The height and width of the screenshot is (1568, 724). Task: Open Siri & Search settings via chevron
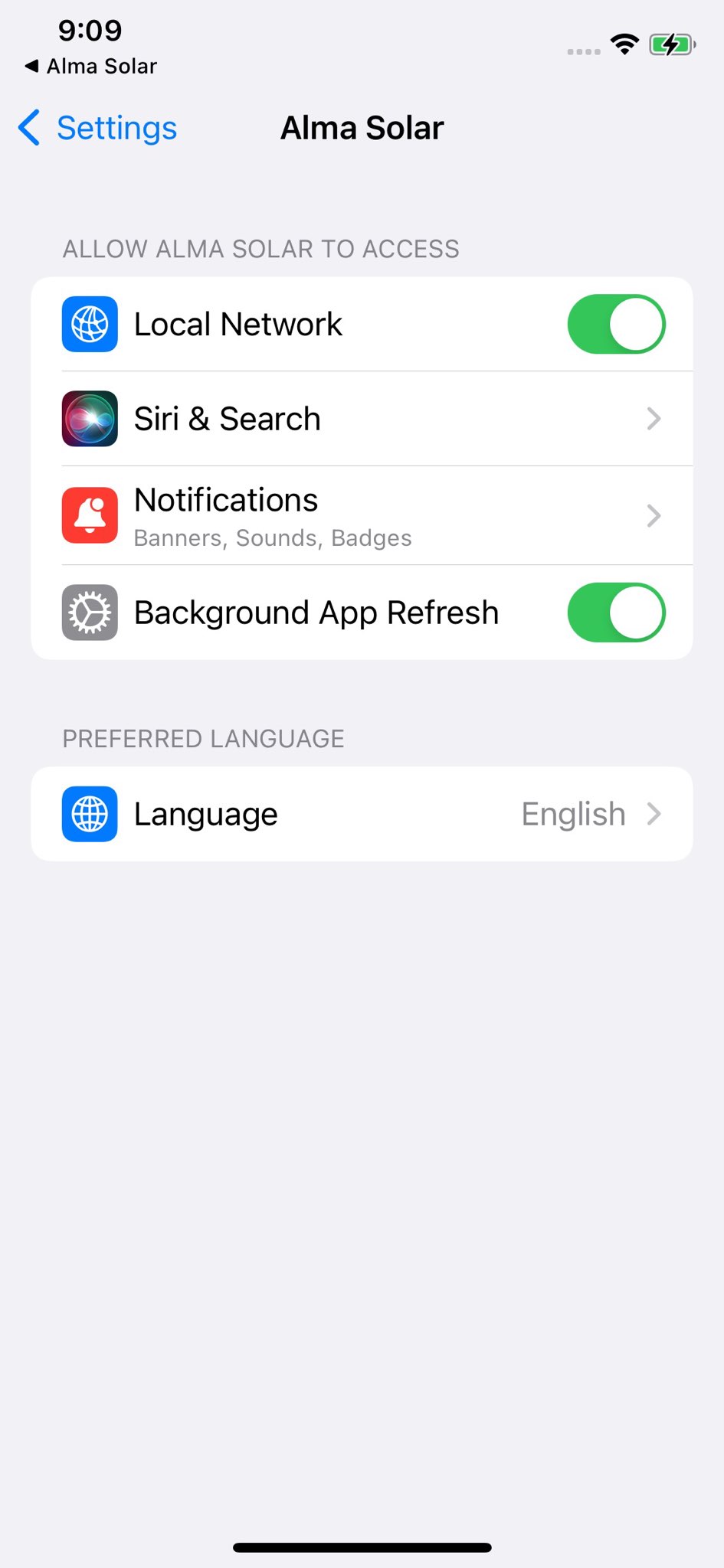pyautogui.click(x=653, y=419)
